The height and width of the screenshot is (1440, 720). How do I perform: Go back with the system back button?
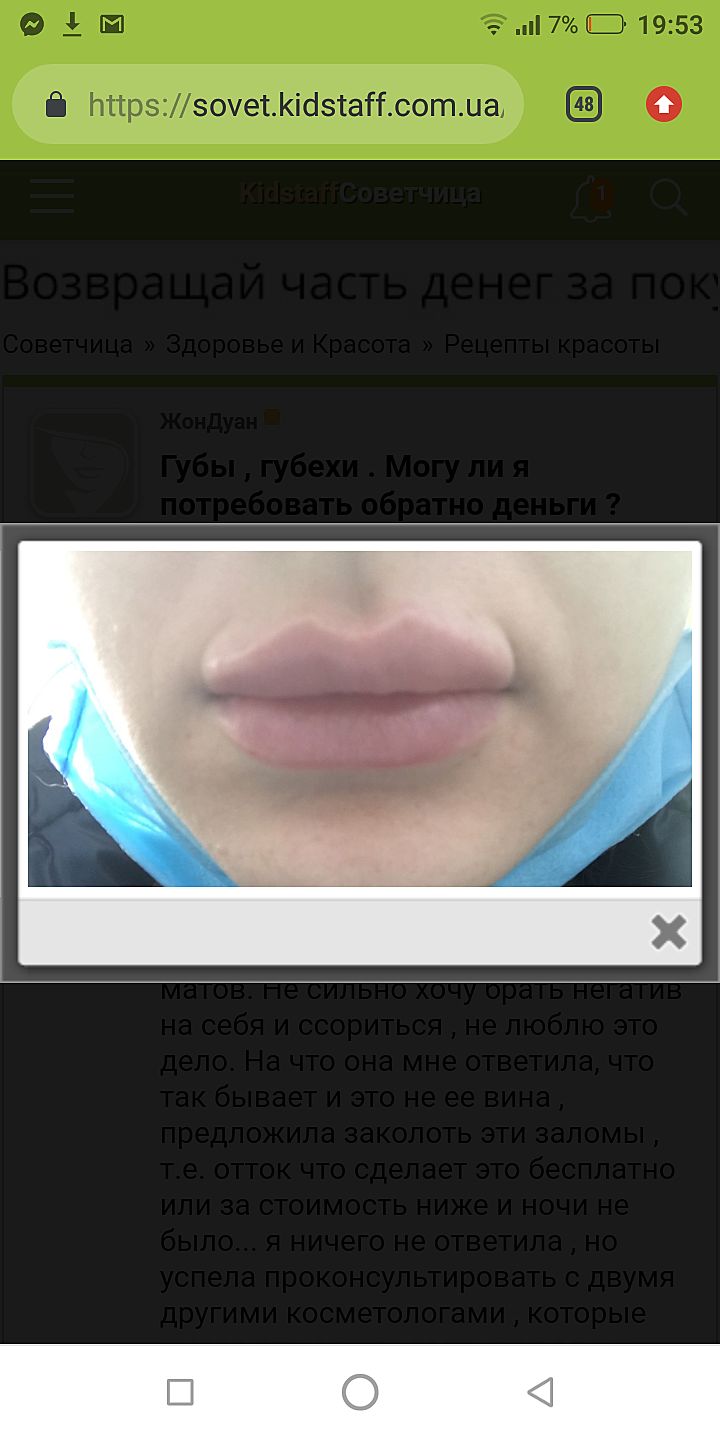pos(540,1391)
